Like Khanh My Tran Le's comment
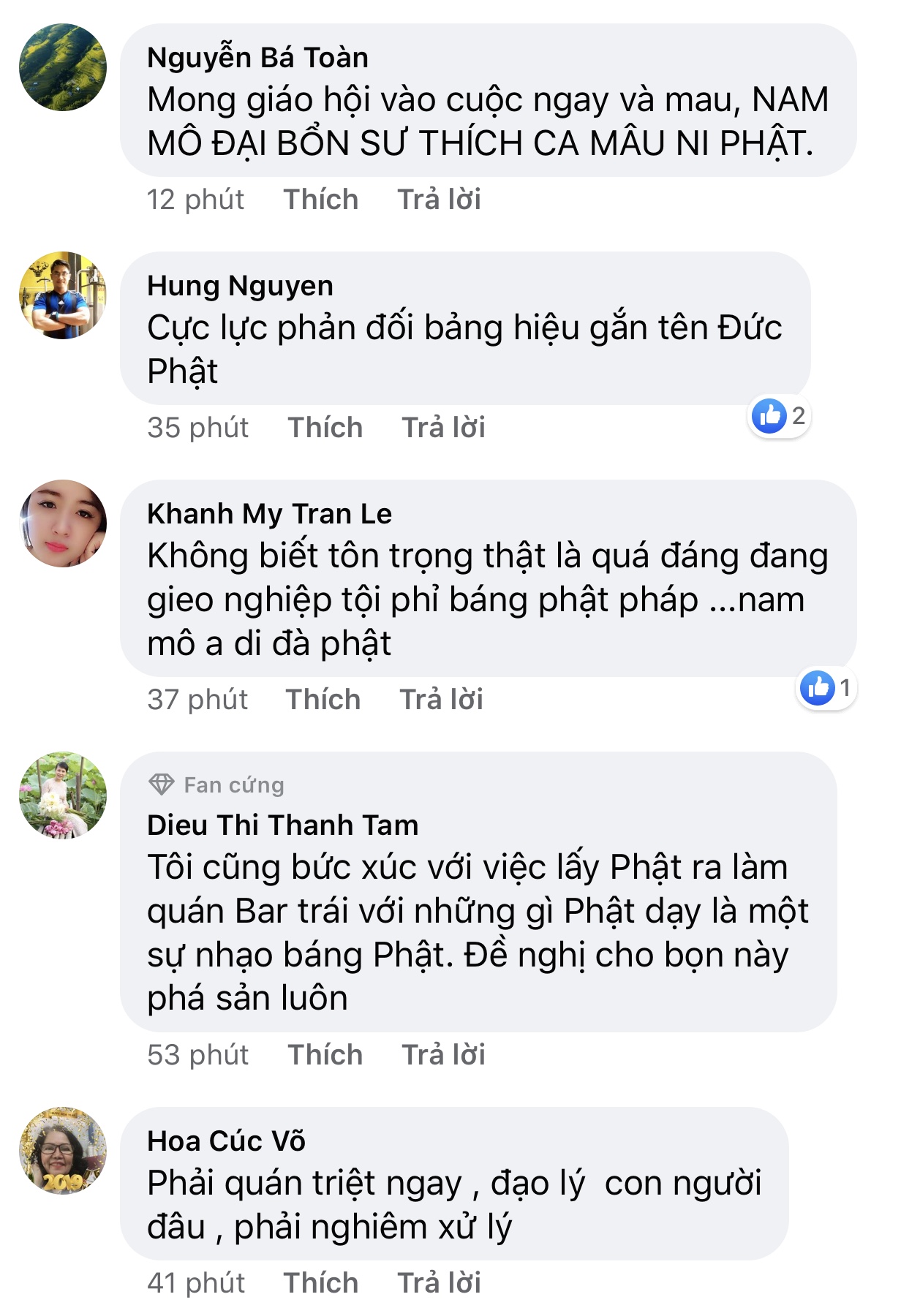The height and width of the screenshot is (1316, 901). pos(323,700)
